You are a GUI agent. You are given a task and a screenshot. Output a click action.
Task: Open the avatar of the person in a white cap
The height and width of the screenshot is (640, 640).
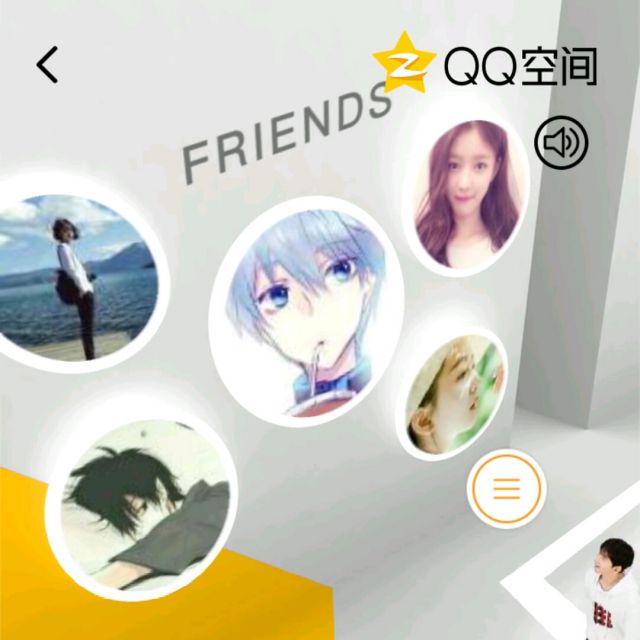456,392
